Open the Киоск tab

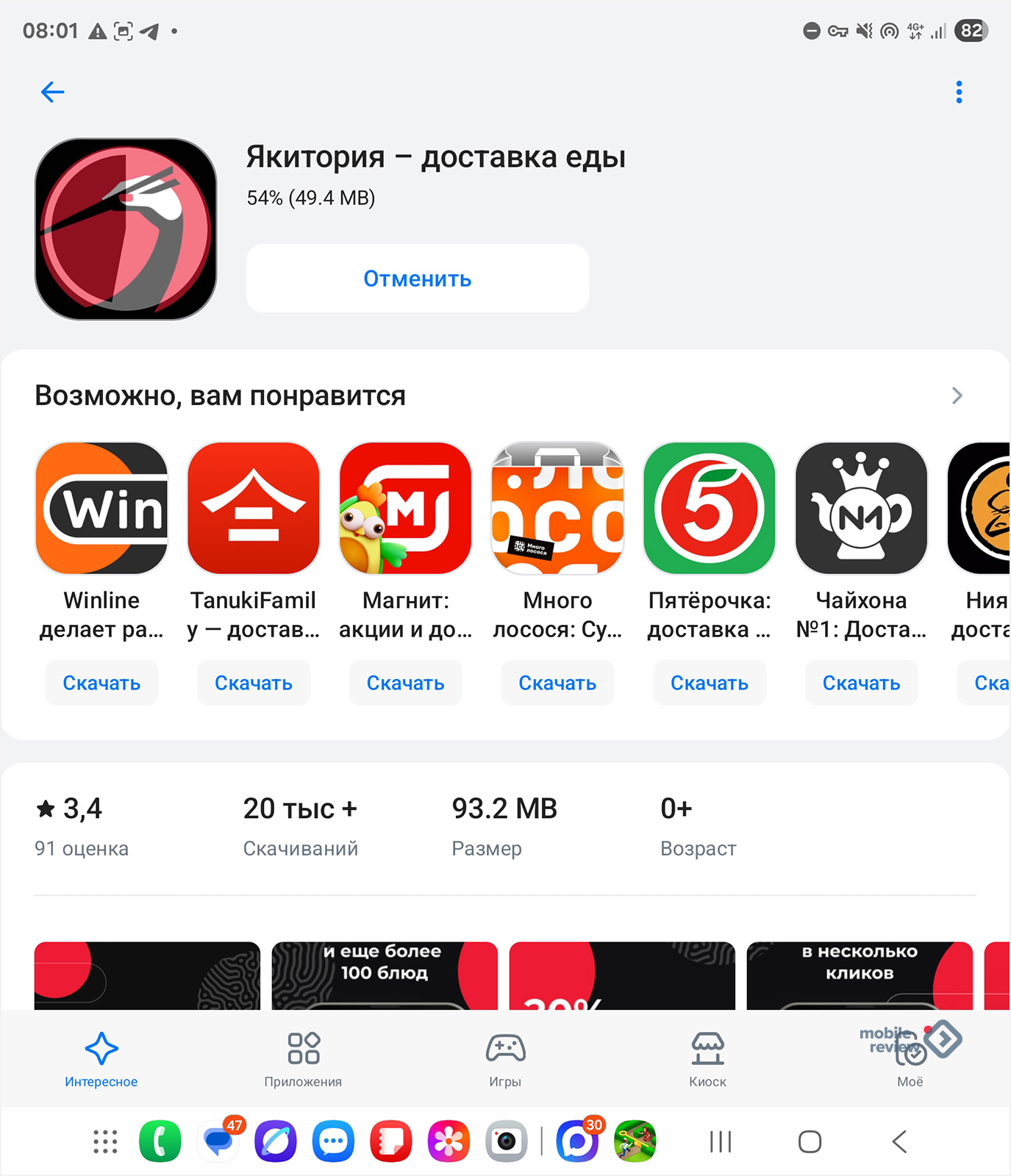click(x=707, y=1058)
